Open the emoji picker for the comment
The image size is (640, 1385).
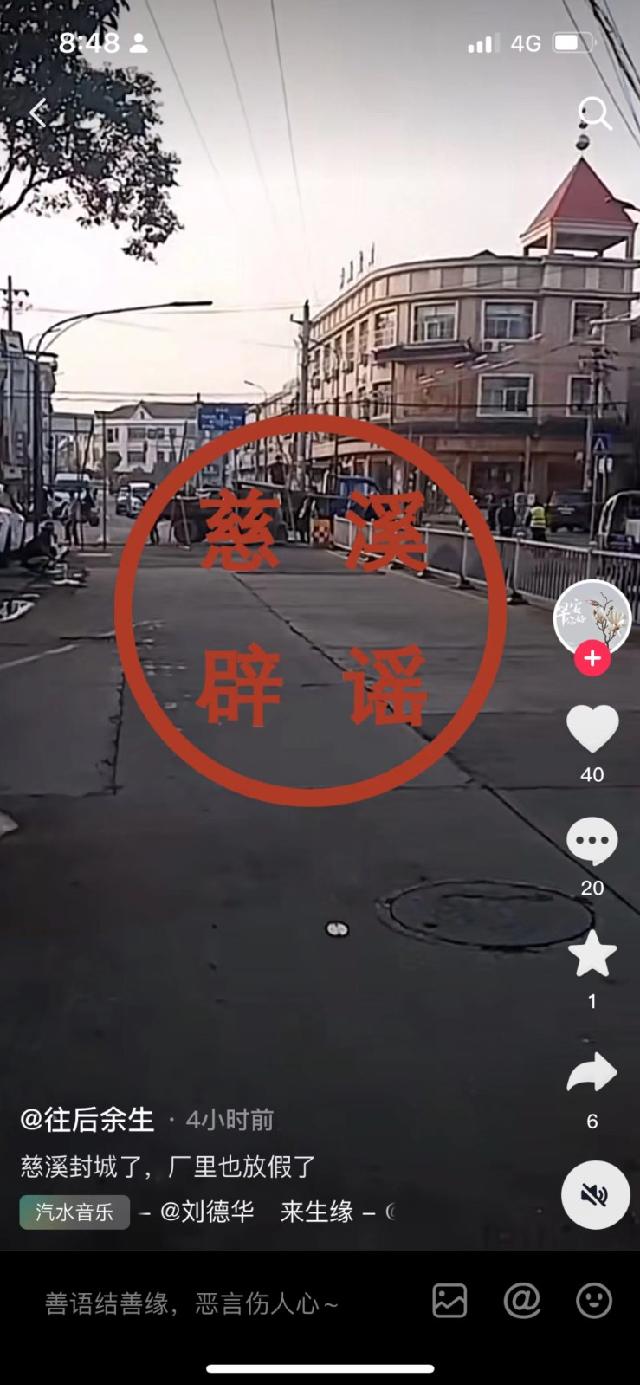[594, 1301]
